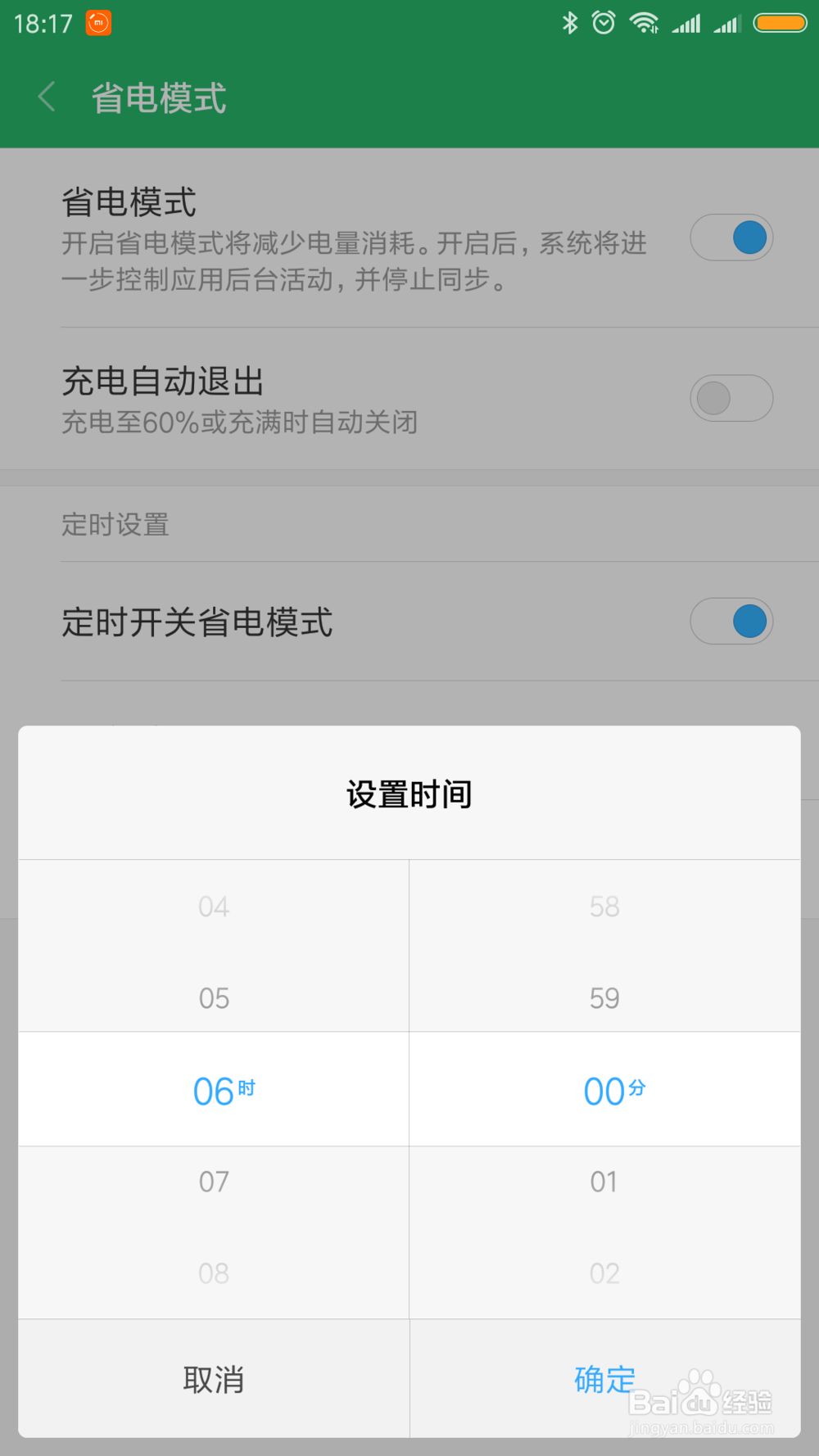Select hour 05 in the picker
Viewport: 819px width, 1456px height.
[215, 998]
